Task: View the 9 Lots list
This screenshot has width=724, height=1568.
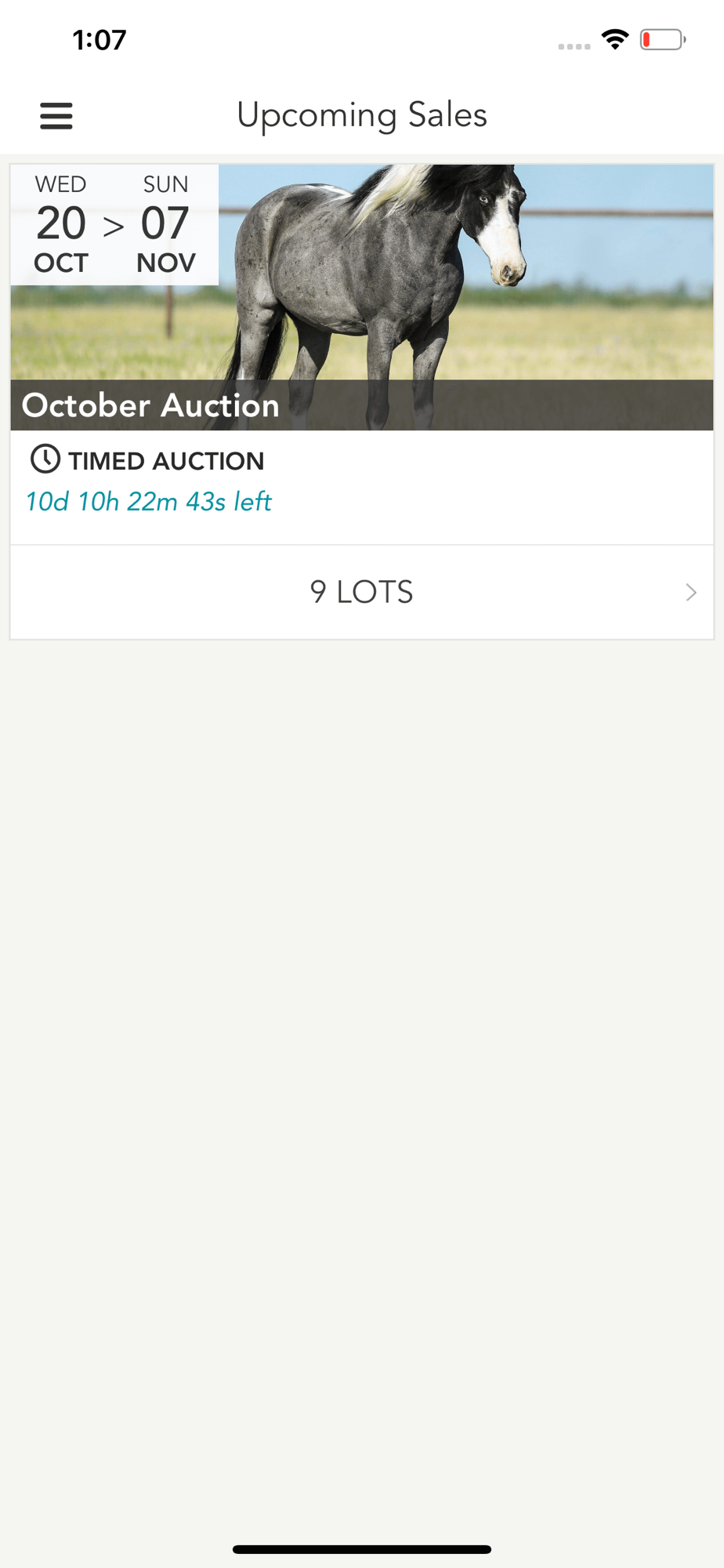Action: pyautogui.click(x=362, y=593)
